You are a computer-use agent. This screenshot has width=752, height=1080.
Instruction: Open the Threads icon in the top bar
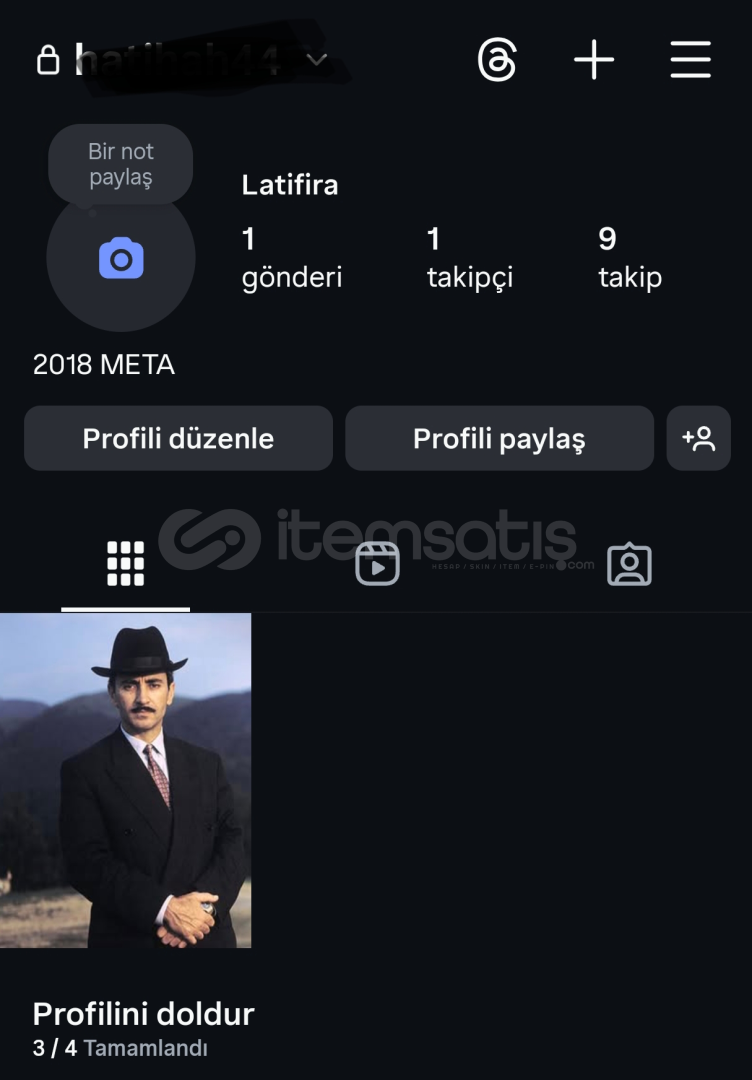[x=497, y=59]
